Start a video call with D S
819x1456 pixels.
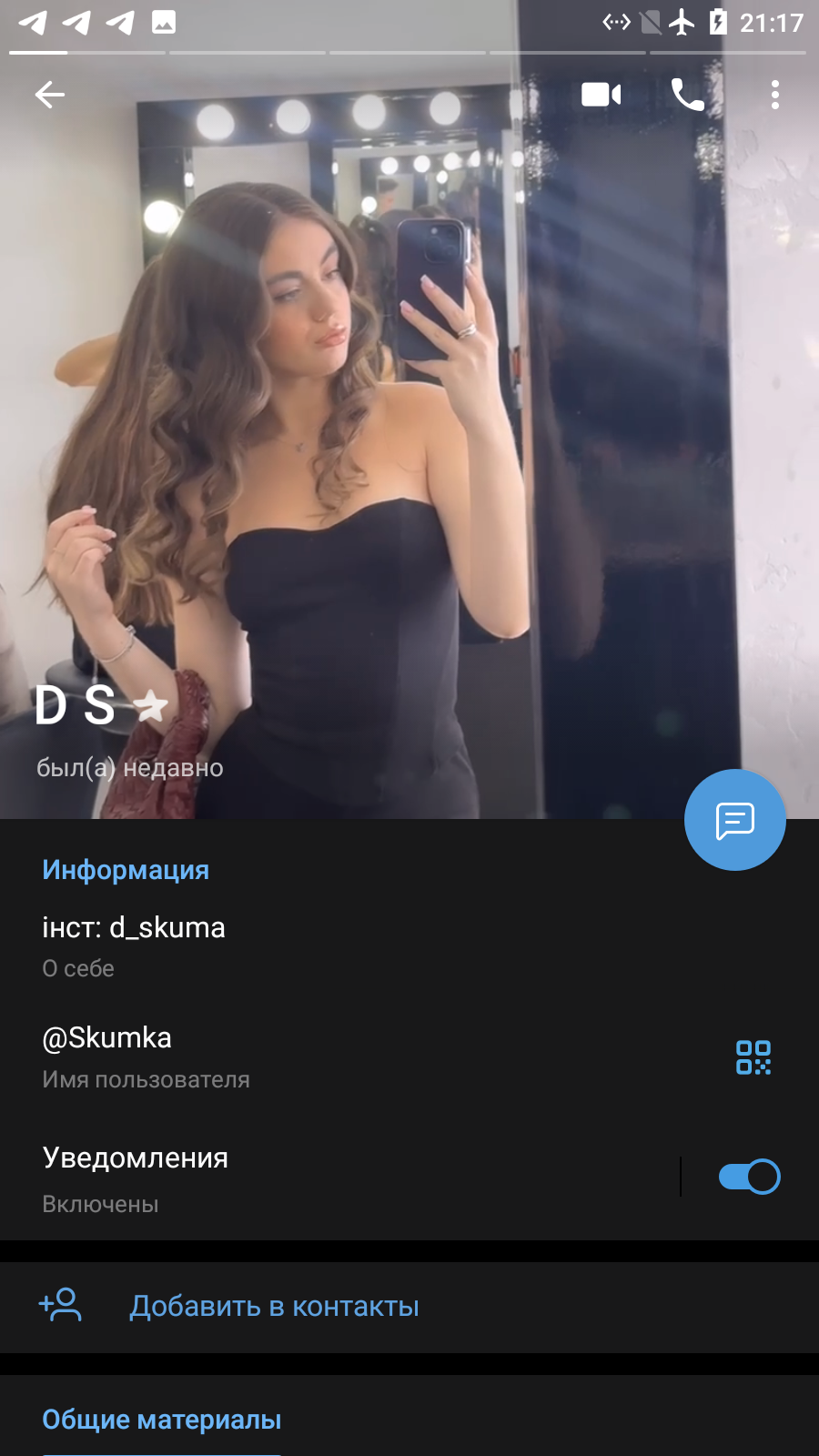pyautogui.click(x=602, y=95)
